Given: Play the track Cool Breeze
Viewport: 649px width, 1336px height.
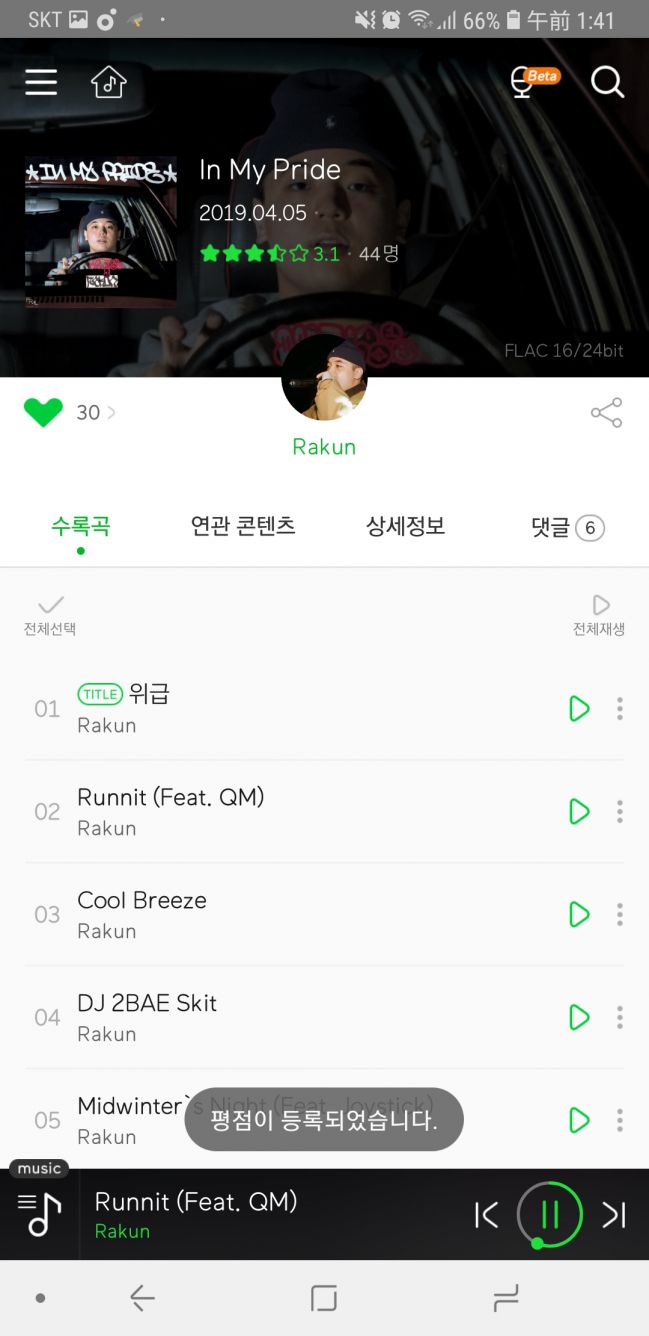Looking at the screenshot, I should tap(579, 914).
